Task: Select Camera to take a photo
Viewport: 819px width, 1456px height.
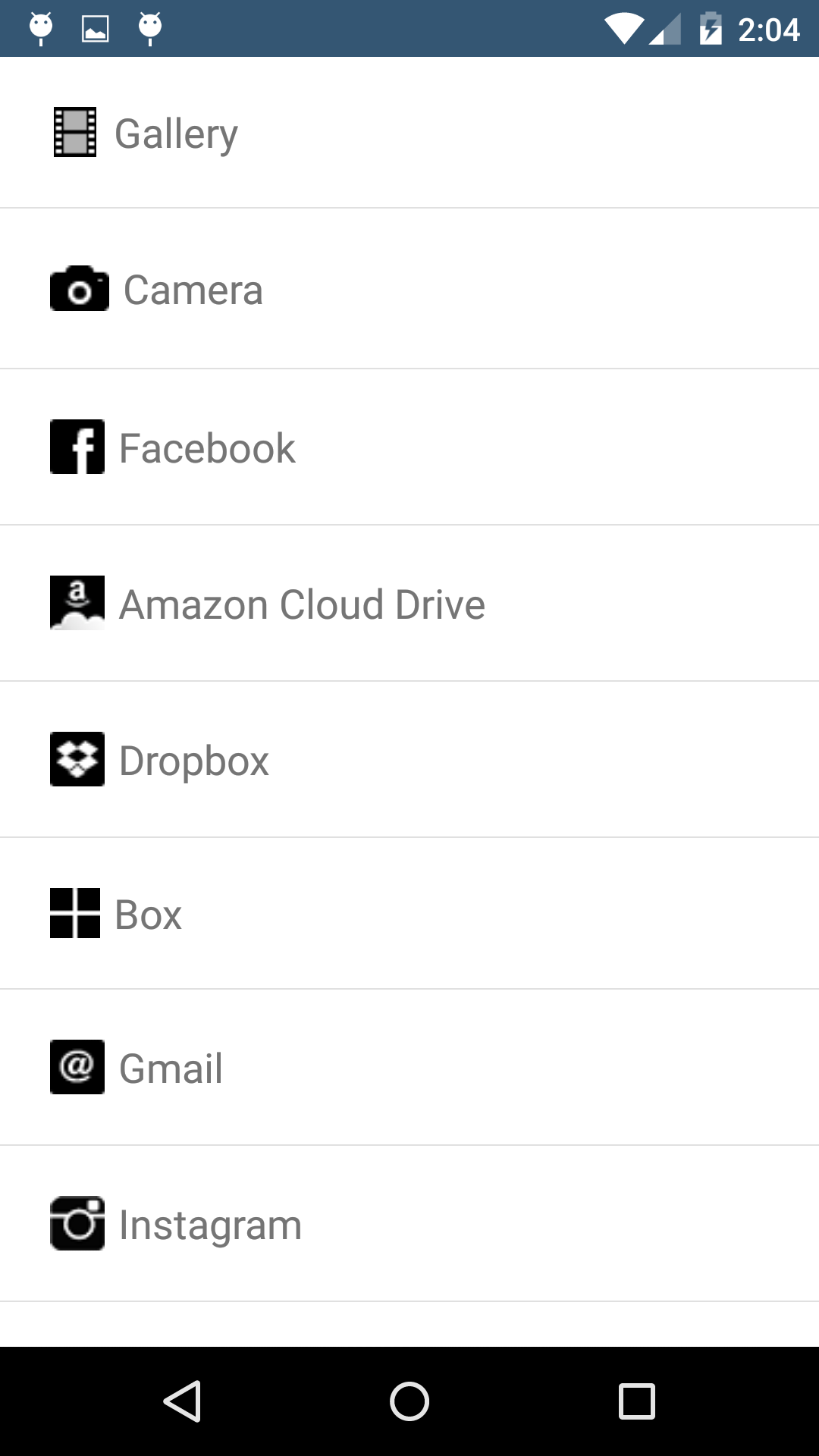Action: coord(409,289)
